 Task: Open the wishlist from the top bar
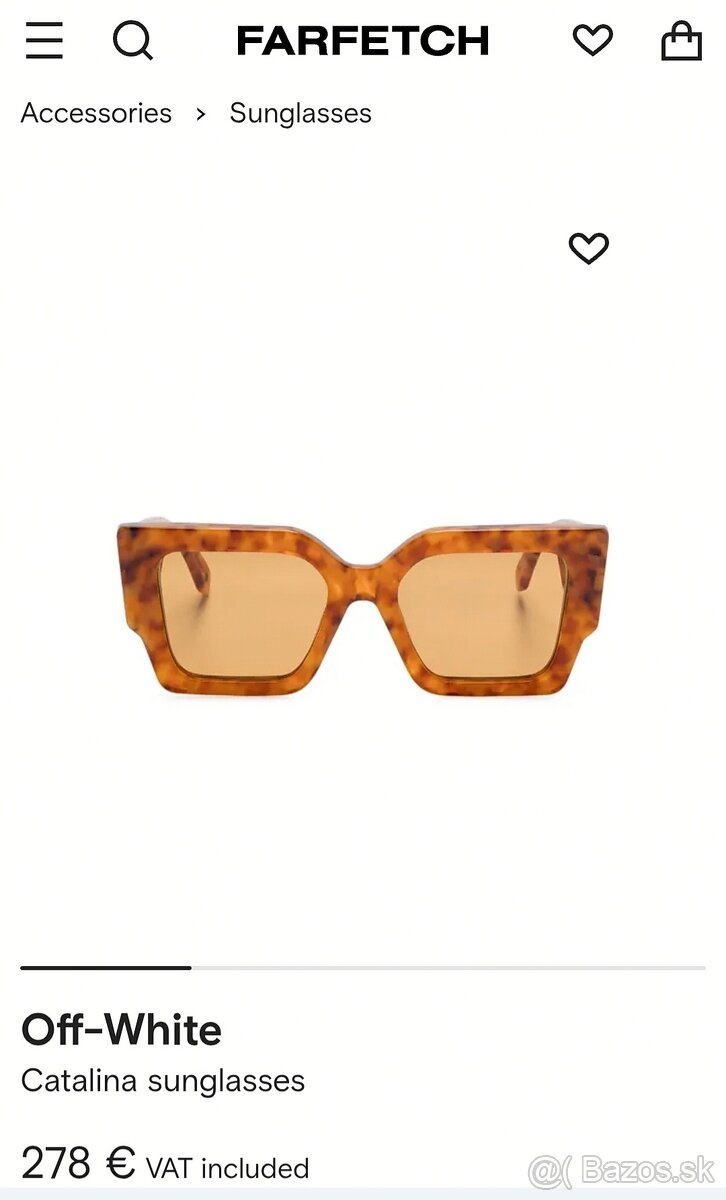click(592, 41)
